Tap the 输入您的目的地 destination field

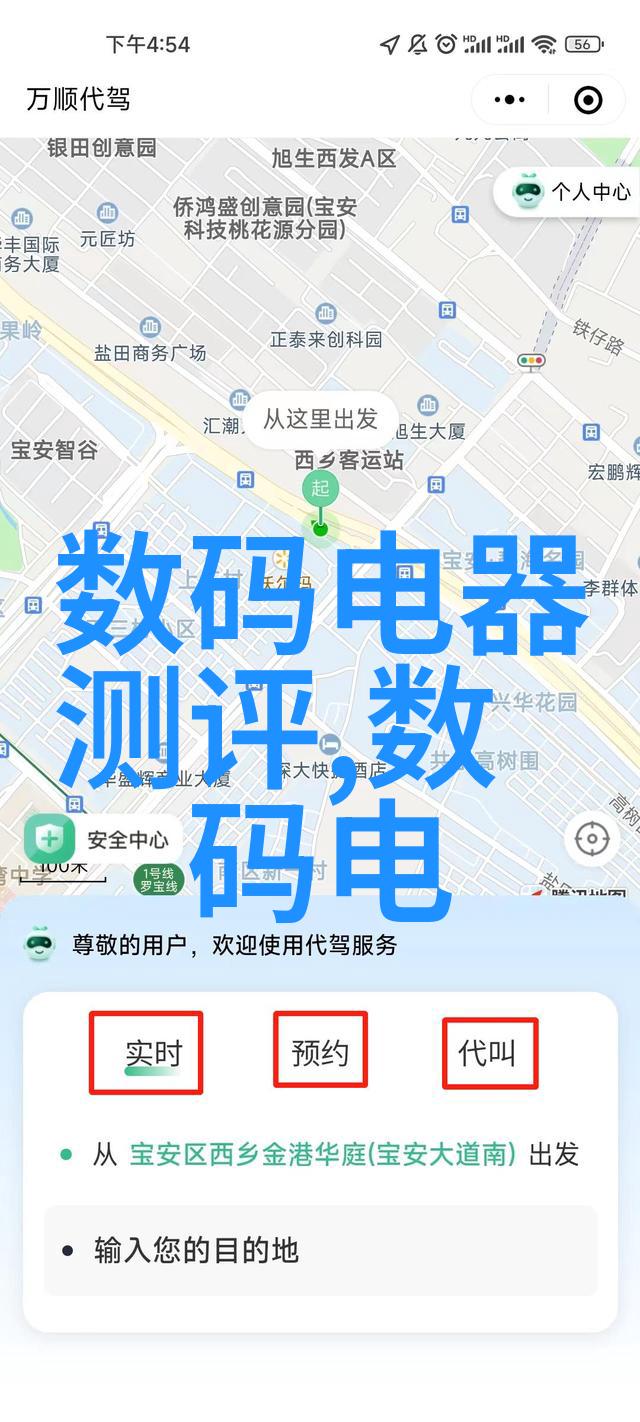pos(320,1250)
